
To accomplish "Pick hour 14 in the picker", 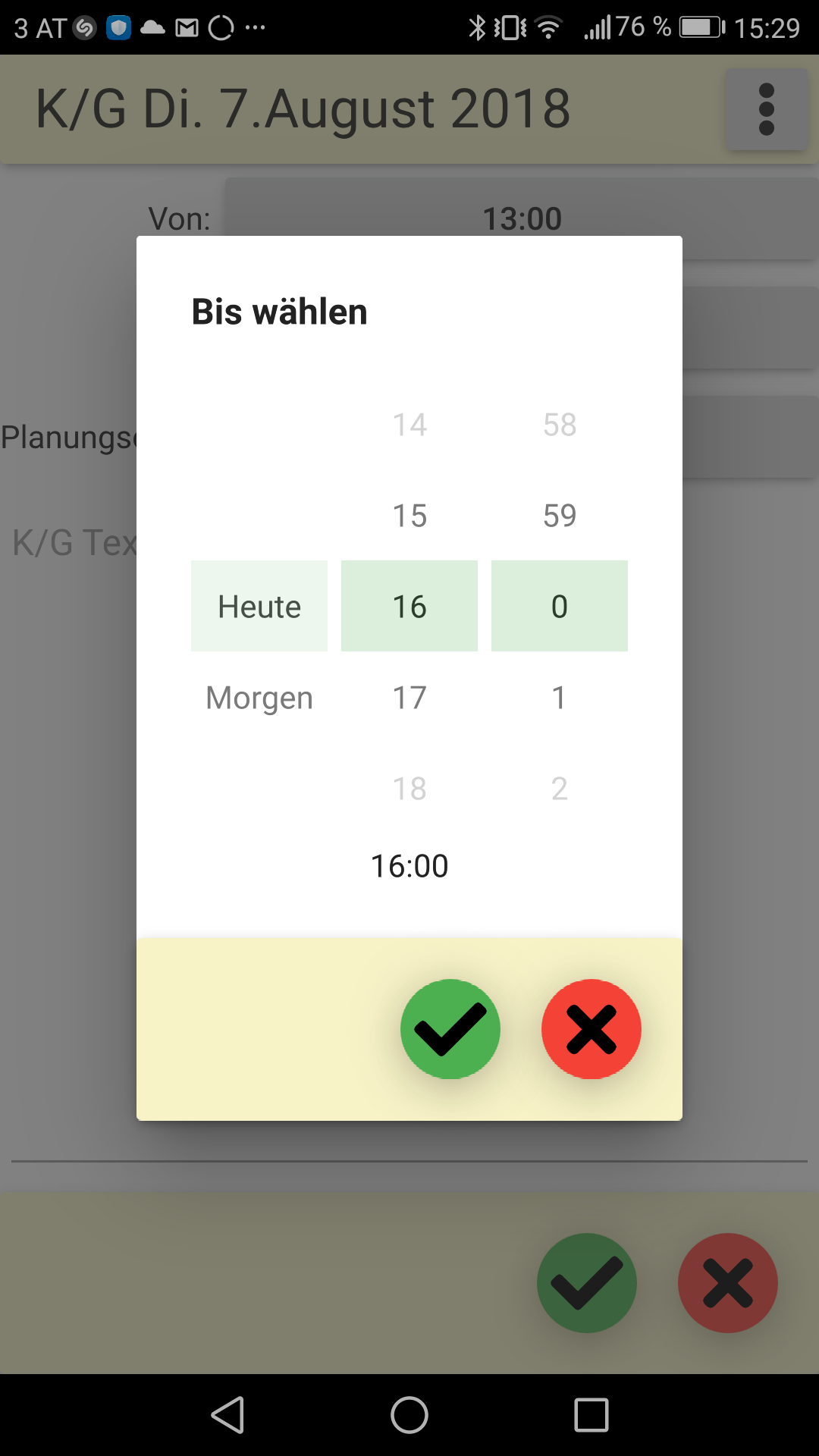I will click(x=409, y=425).
